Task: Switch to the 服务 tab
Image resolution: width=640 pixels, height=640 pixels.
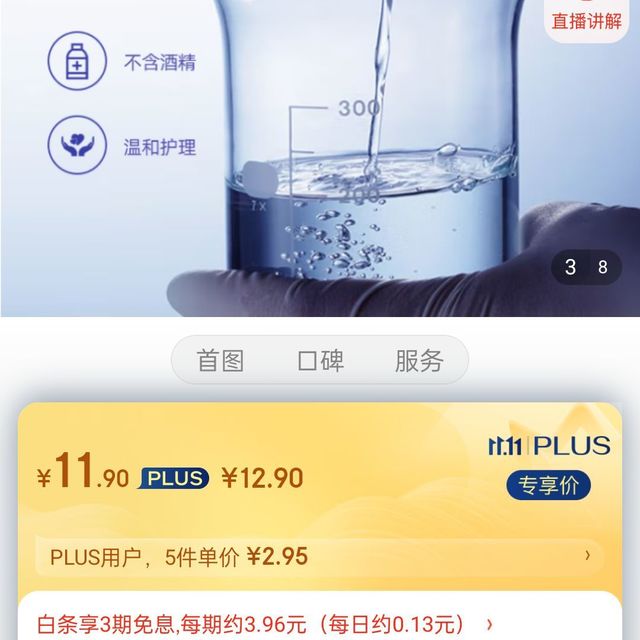Action: click(419, 360)
